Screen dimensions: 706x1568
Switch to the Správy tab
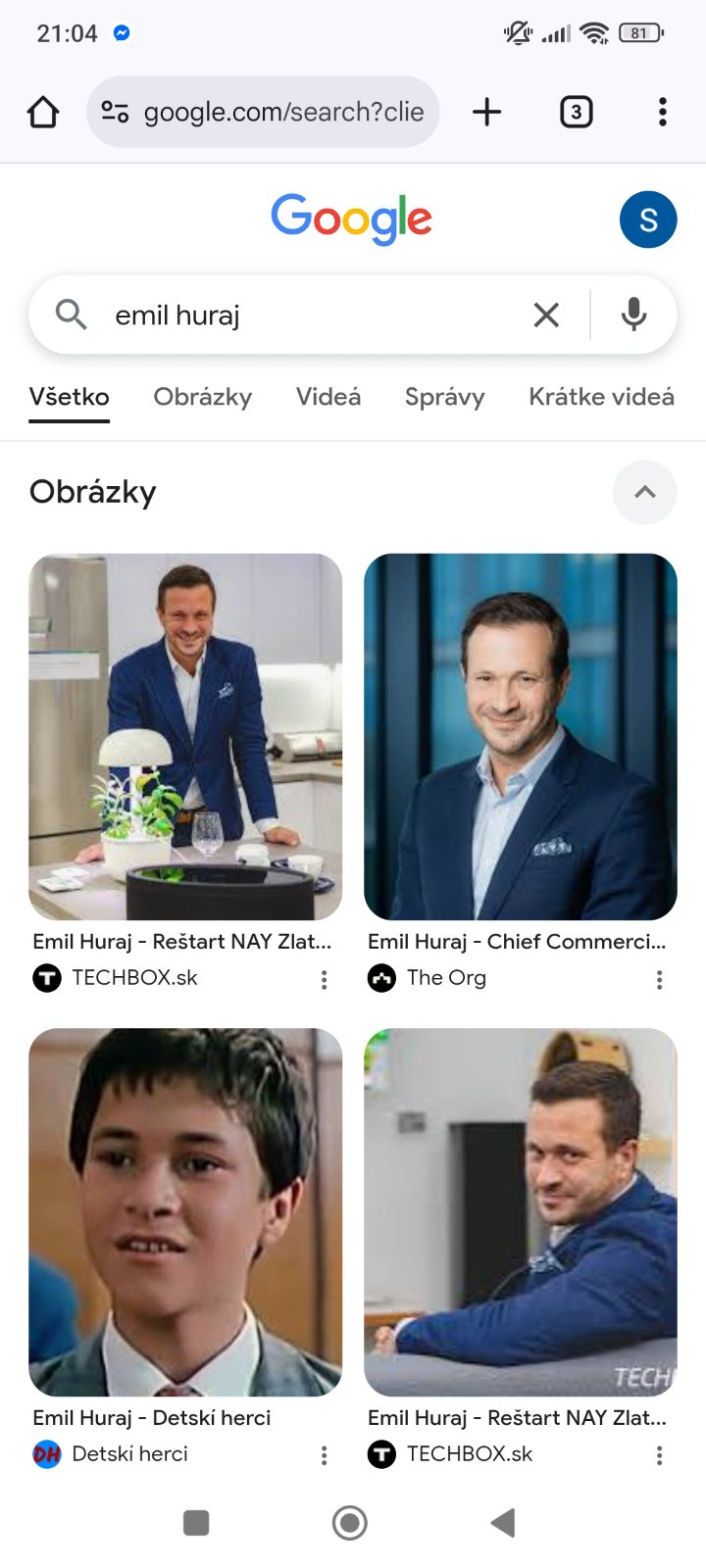(444, 397)
